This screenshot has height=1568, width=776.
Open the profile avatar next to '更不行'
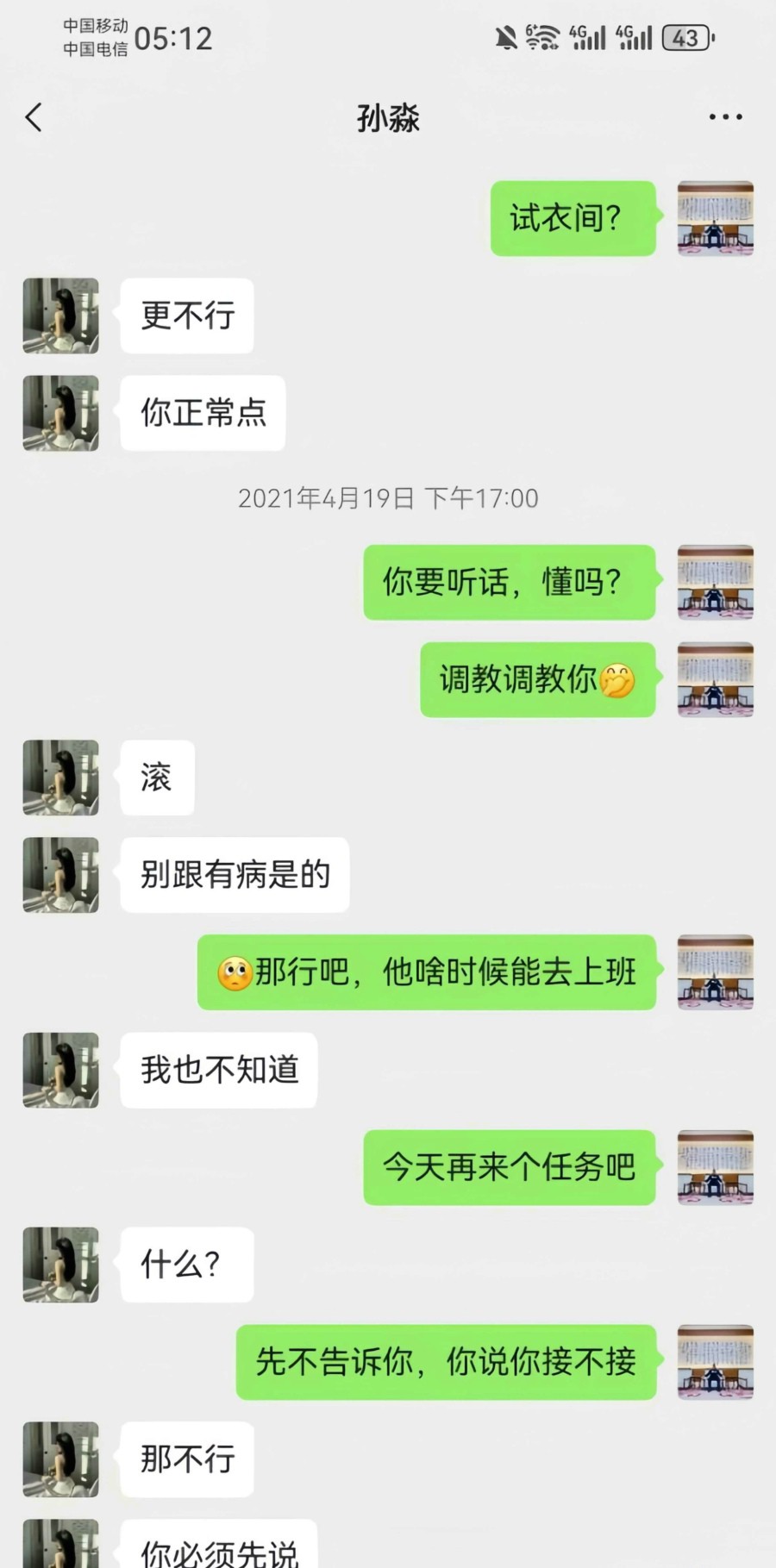pyautogui.click(x=60, y=315)
